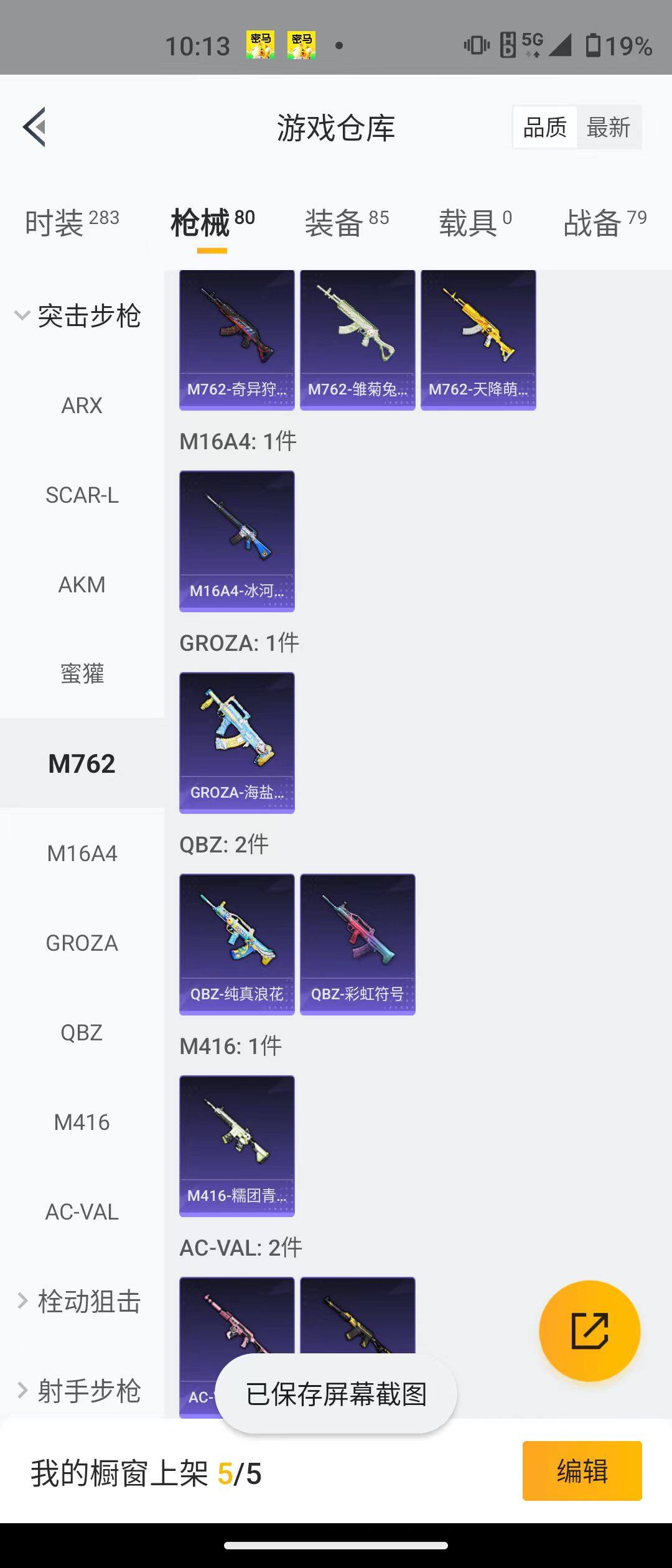Collapse the 突击步枪 category
Viewport: 672px width, 1568px height.
pos(78,316)
